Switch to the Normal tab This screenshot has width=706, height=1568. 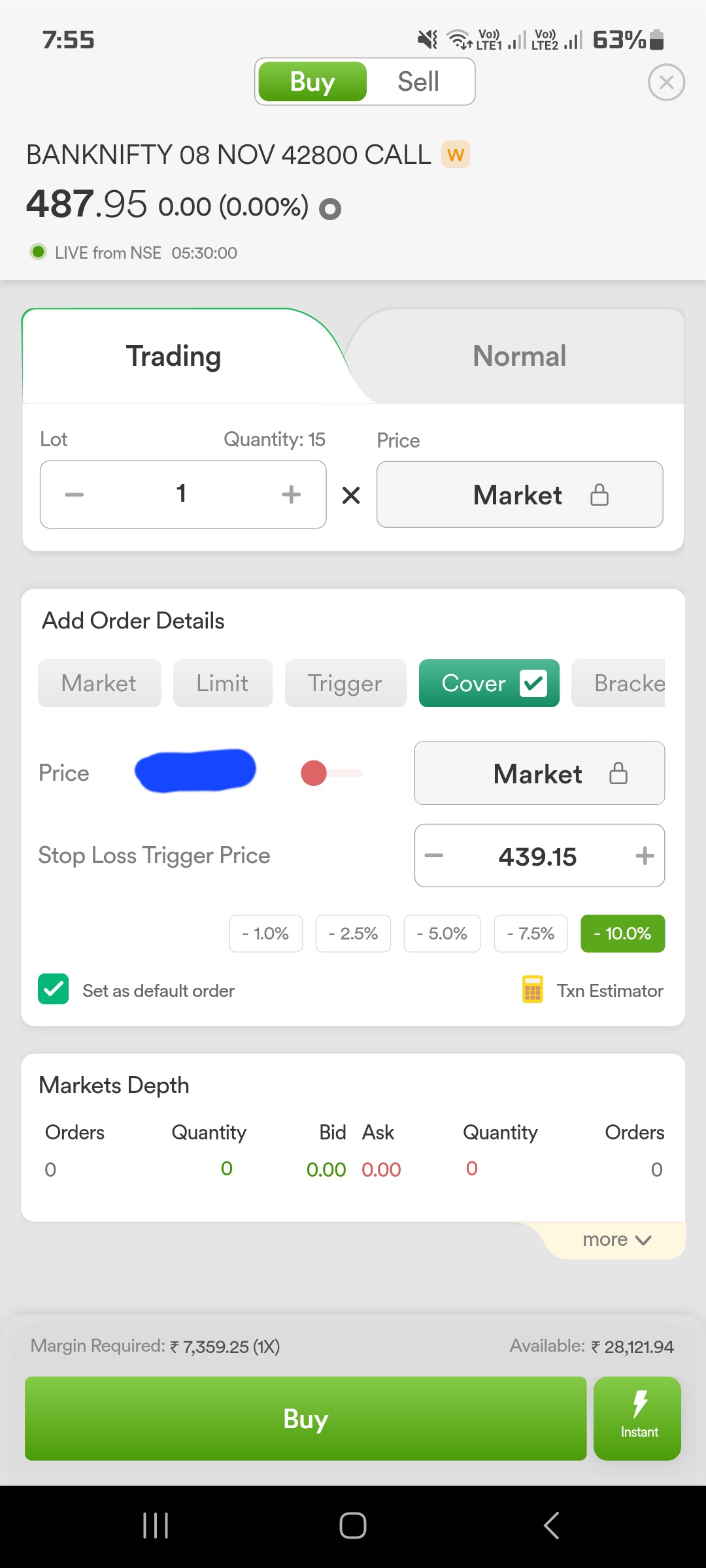pyautogui.click(x=519, y=356)
